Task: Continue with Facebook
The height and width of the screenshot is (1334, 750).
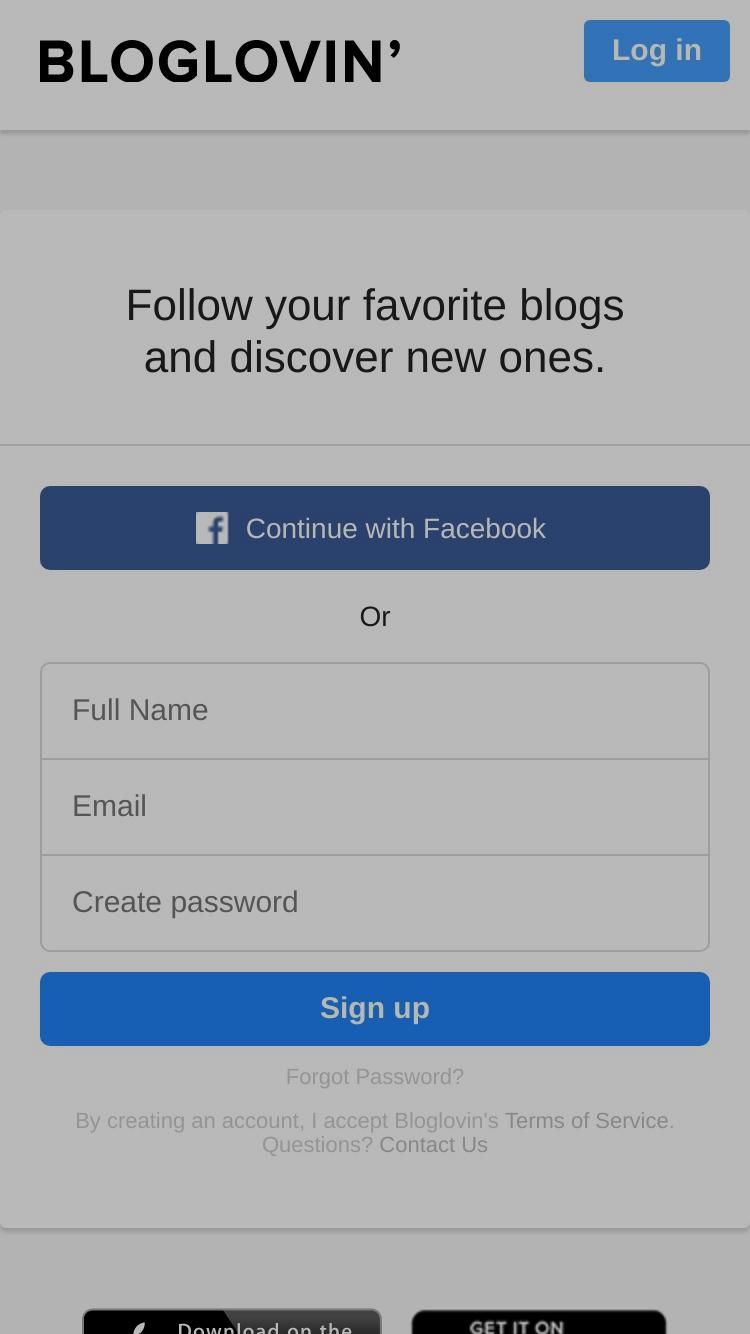Action: pos(375,528)
